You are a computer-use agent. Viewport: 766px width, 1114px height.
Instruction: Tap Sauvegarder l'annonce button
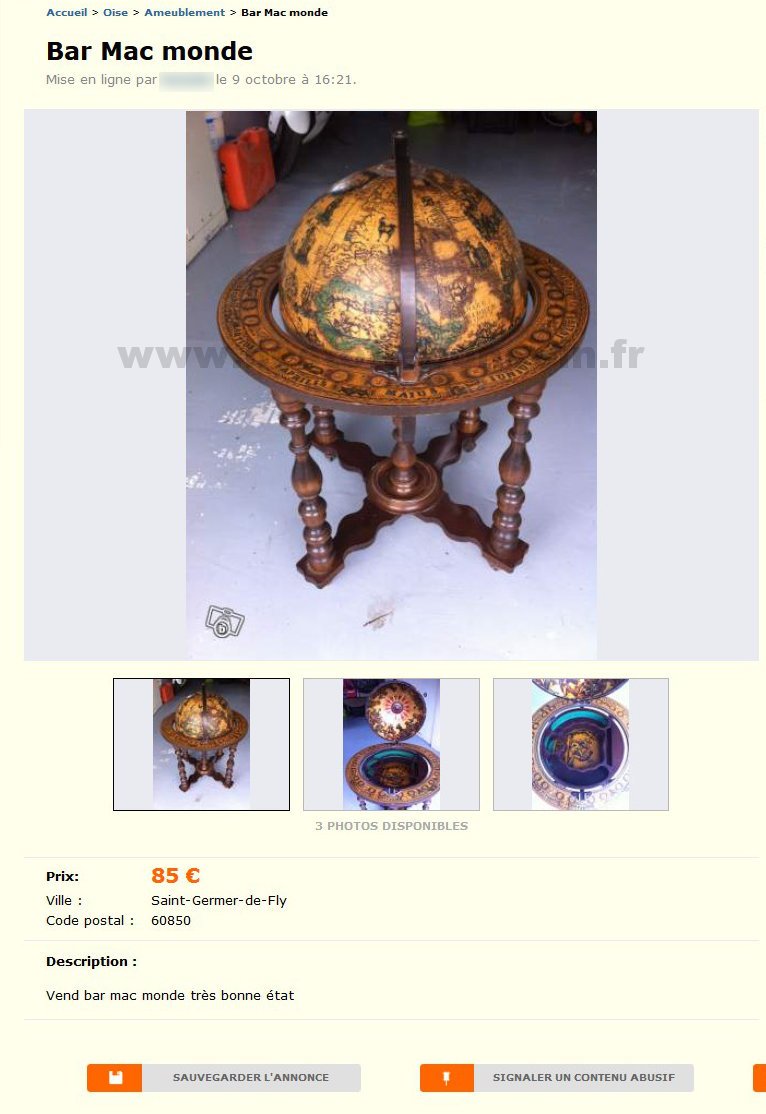[x=224, y=1077]
